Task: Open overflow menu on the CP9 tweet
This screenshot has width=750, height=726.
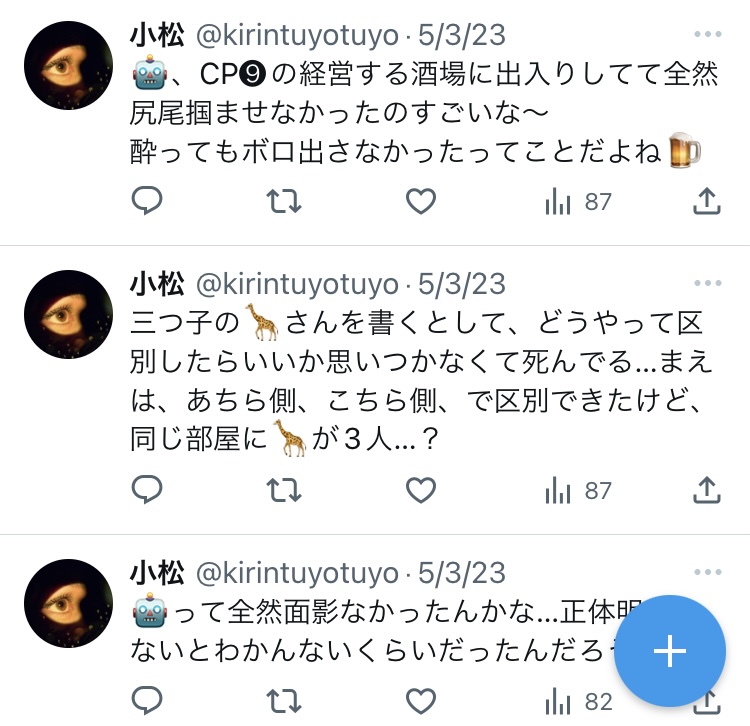Action: click(707, 35)
